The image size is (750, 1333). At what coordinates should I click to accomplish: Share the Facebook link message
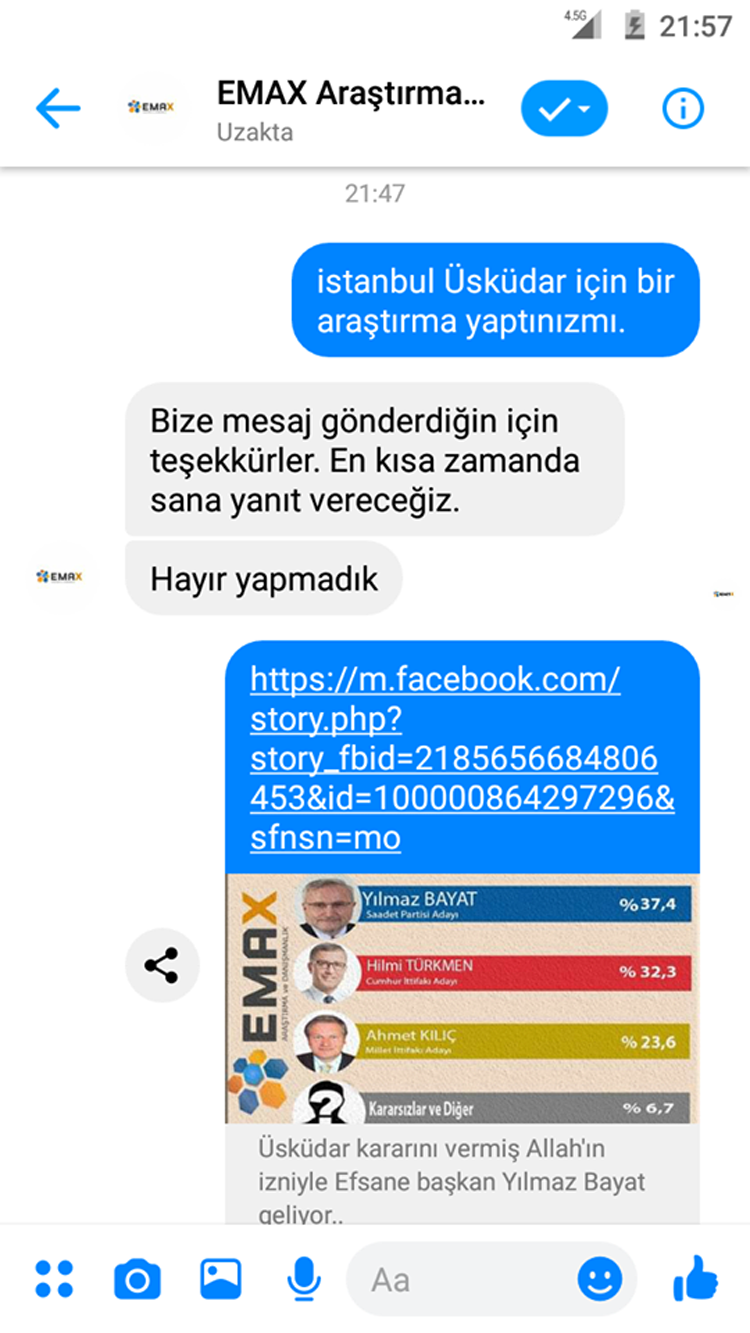coord(162,965)
